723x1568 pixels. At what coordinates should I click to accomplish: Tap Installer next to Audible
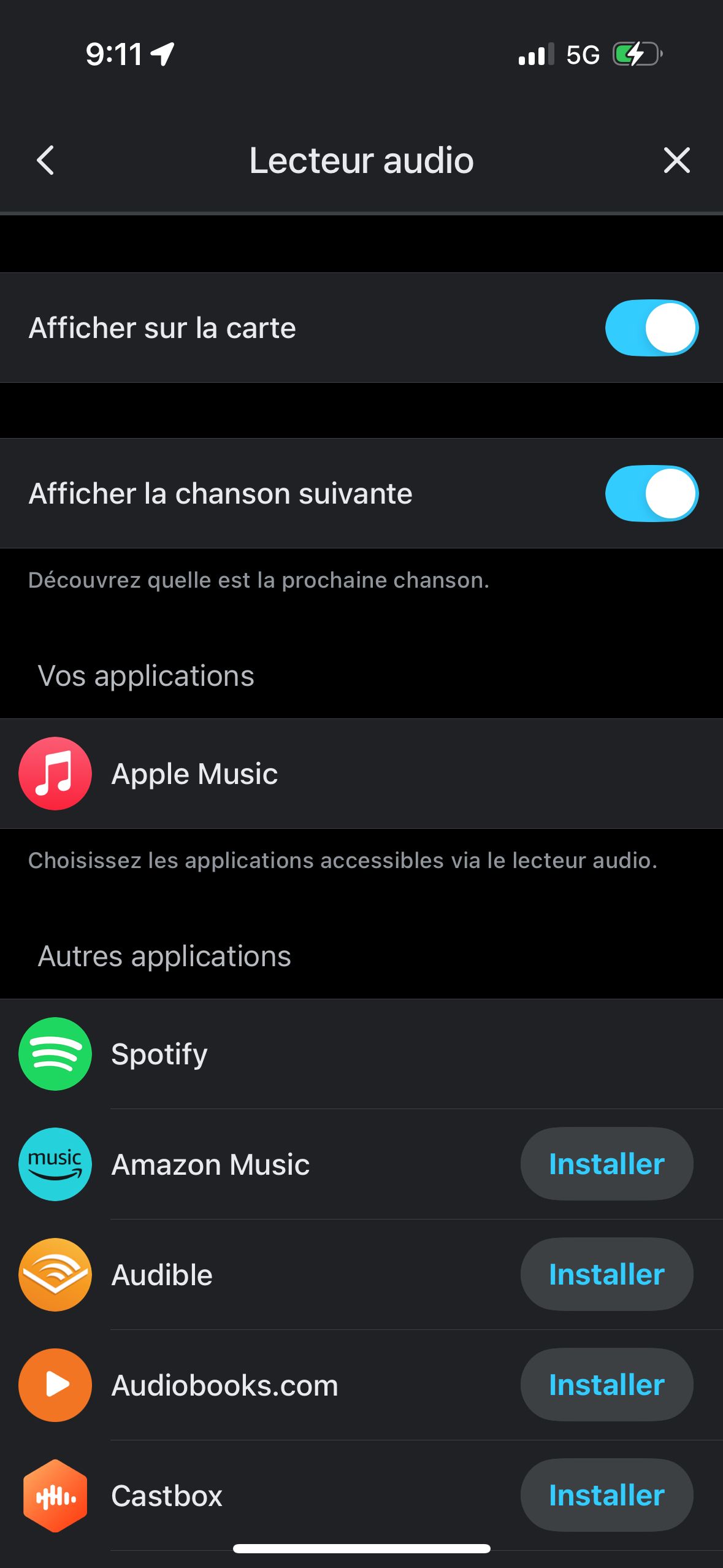click(606, 1274)
